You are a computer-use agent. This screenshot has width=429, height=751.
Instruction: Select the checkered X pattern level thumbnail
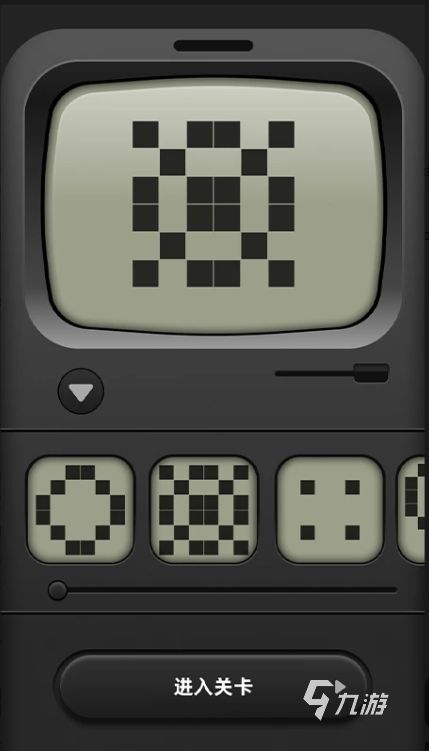tap(204, 510)
